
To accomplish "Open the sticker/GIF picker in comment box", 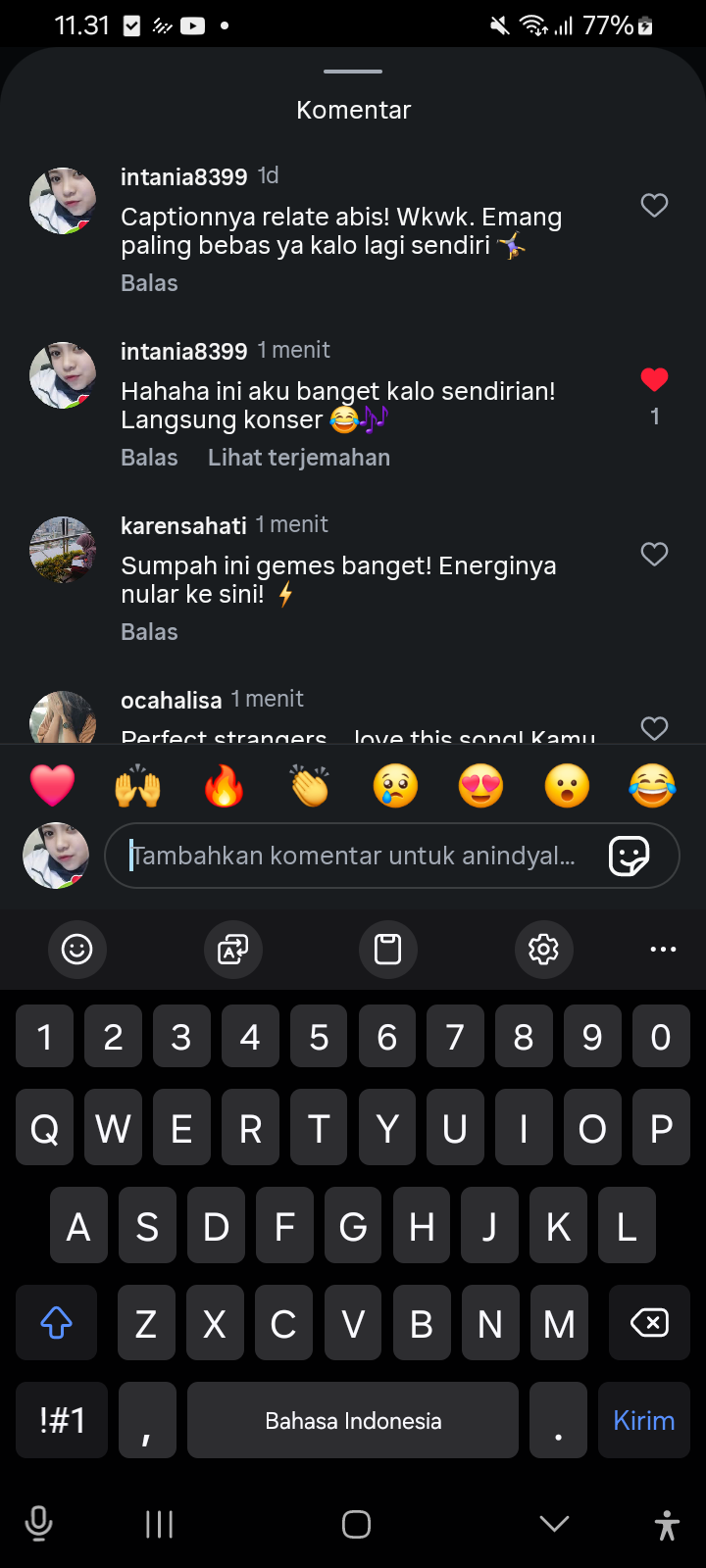I will tap(629, 856).
